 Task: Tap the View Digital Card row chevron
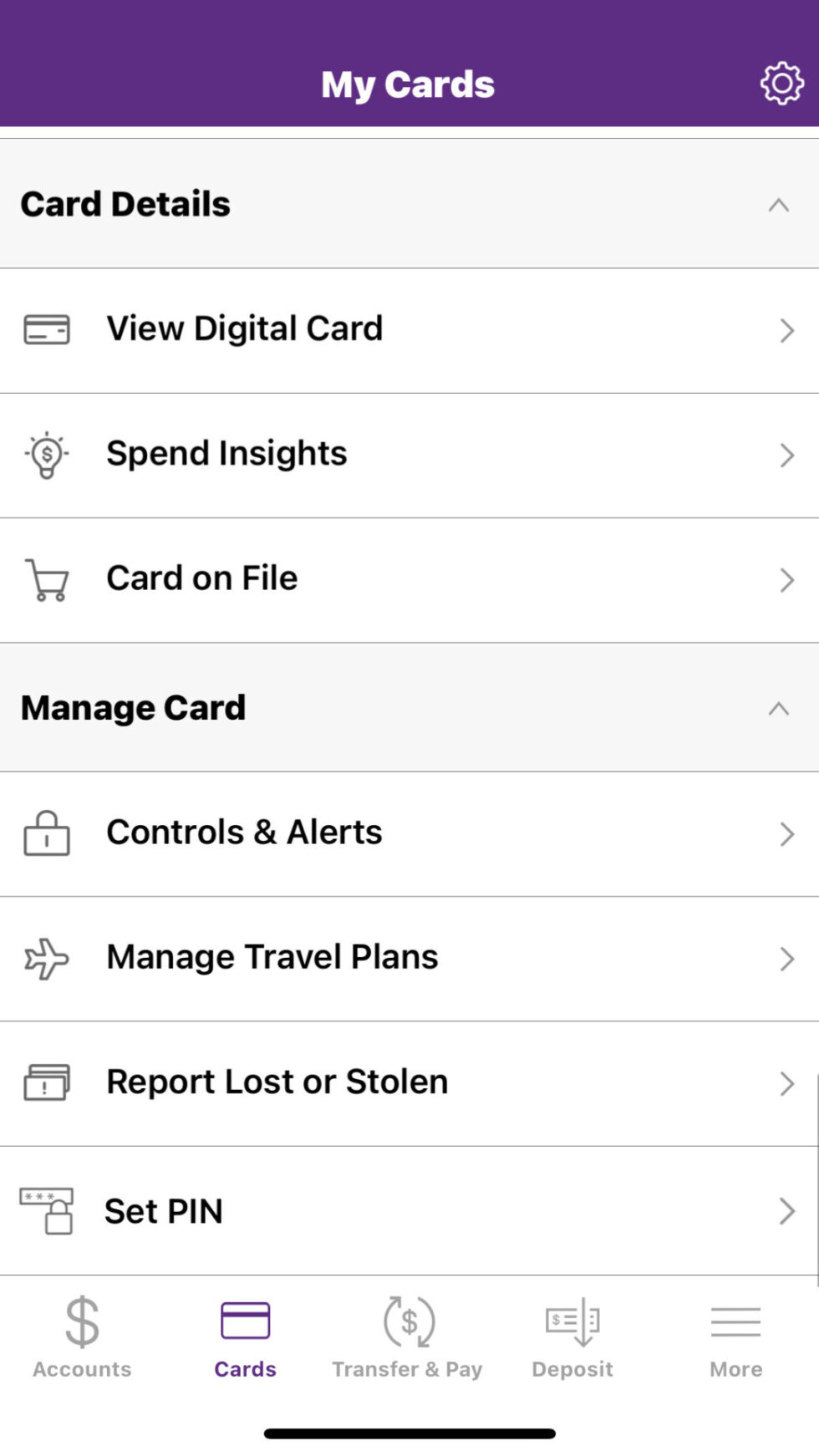click(x=786, y=330)
